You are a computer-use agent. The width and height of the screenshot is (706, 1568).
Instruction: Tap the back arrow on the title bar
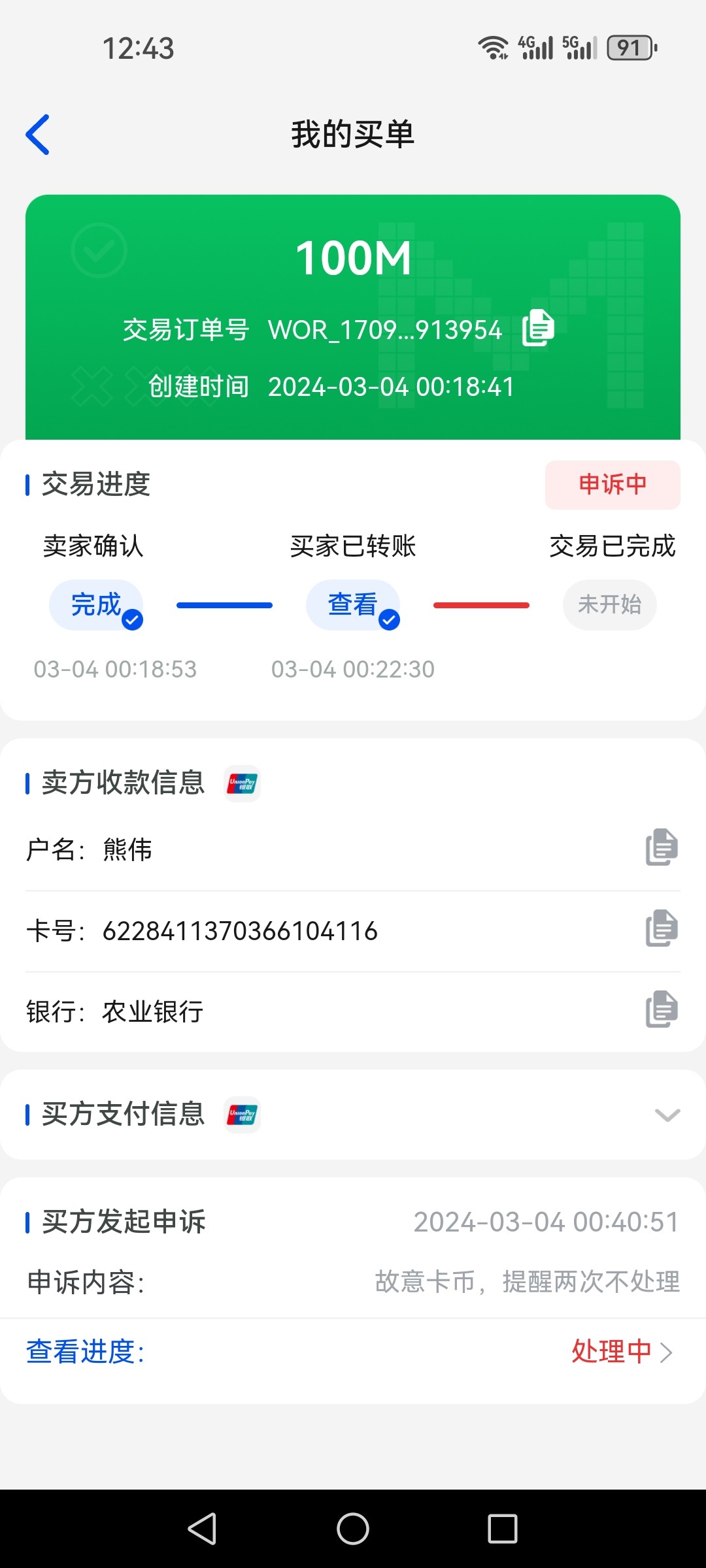(37, 134)
